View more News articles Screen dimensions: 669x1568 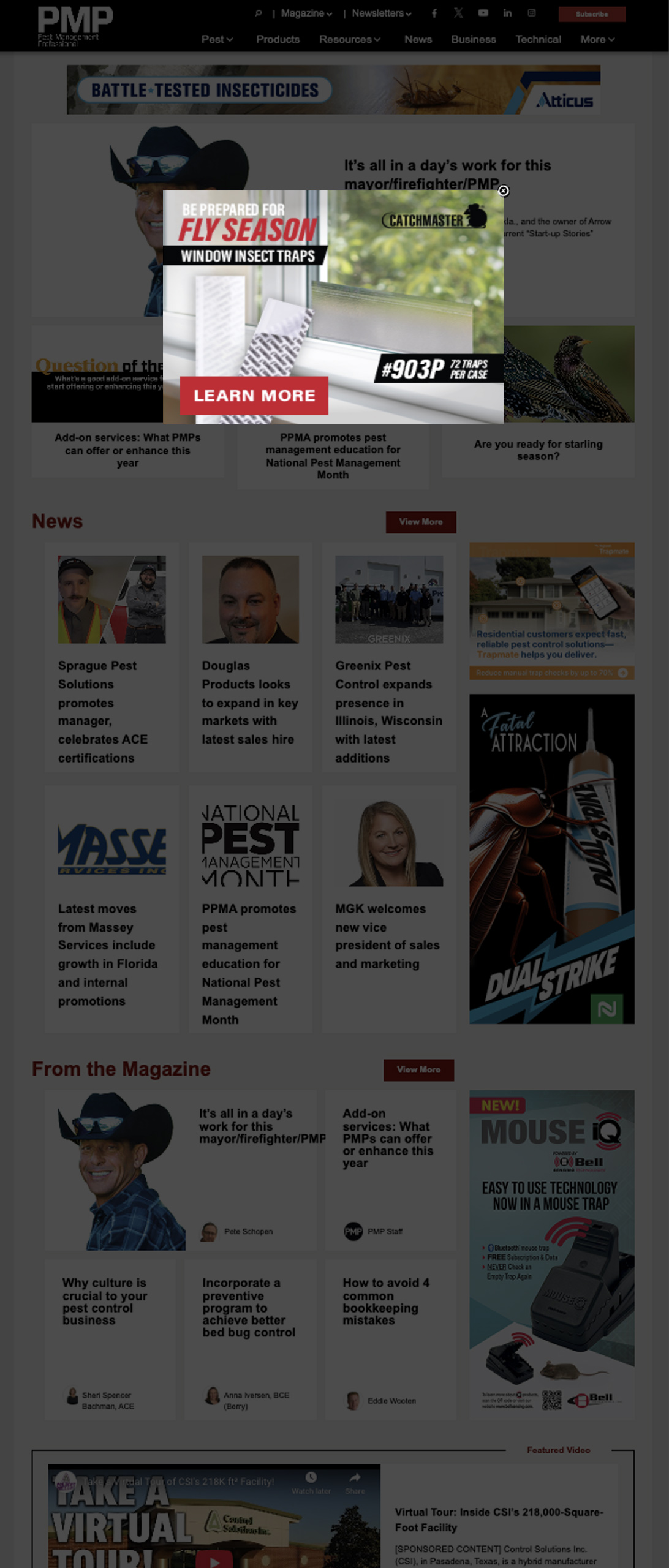click(x=420, y=522)
